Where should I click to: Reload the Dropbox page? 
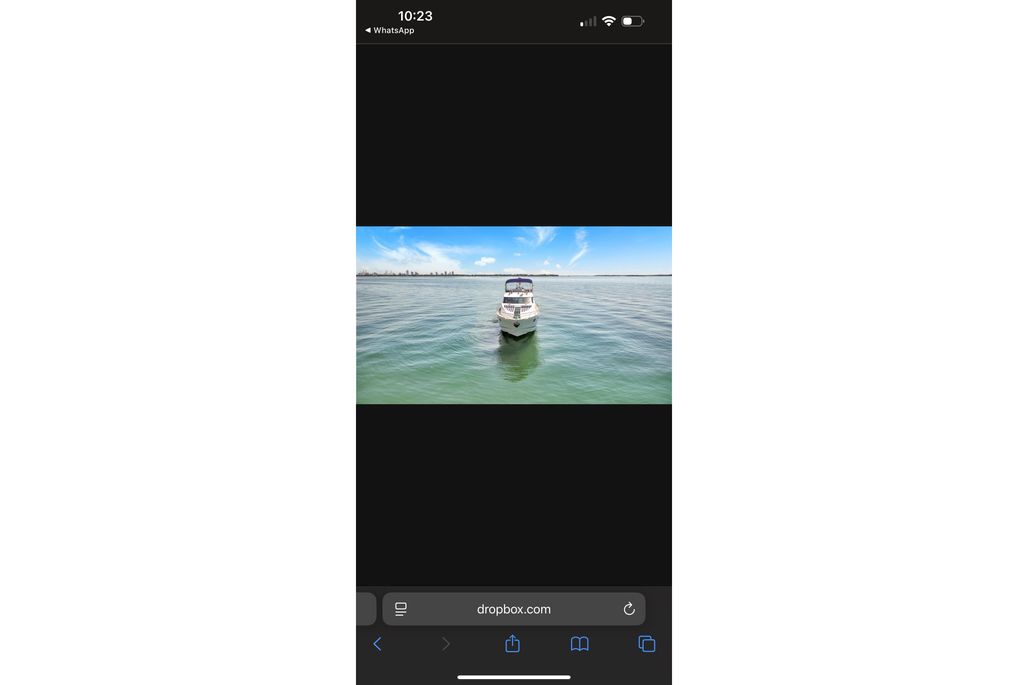pos(629,609)
